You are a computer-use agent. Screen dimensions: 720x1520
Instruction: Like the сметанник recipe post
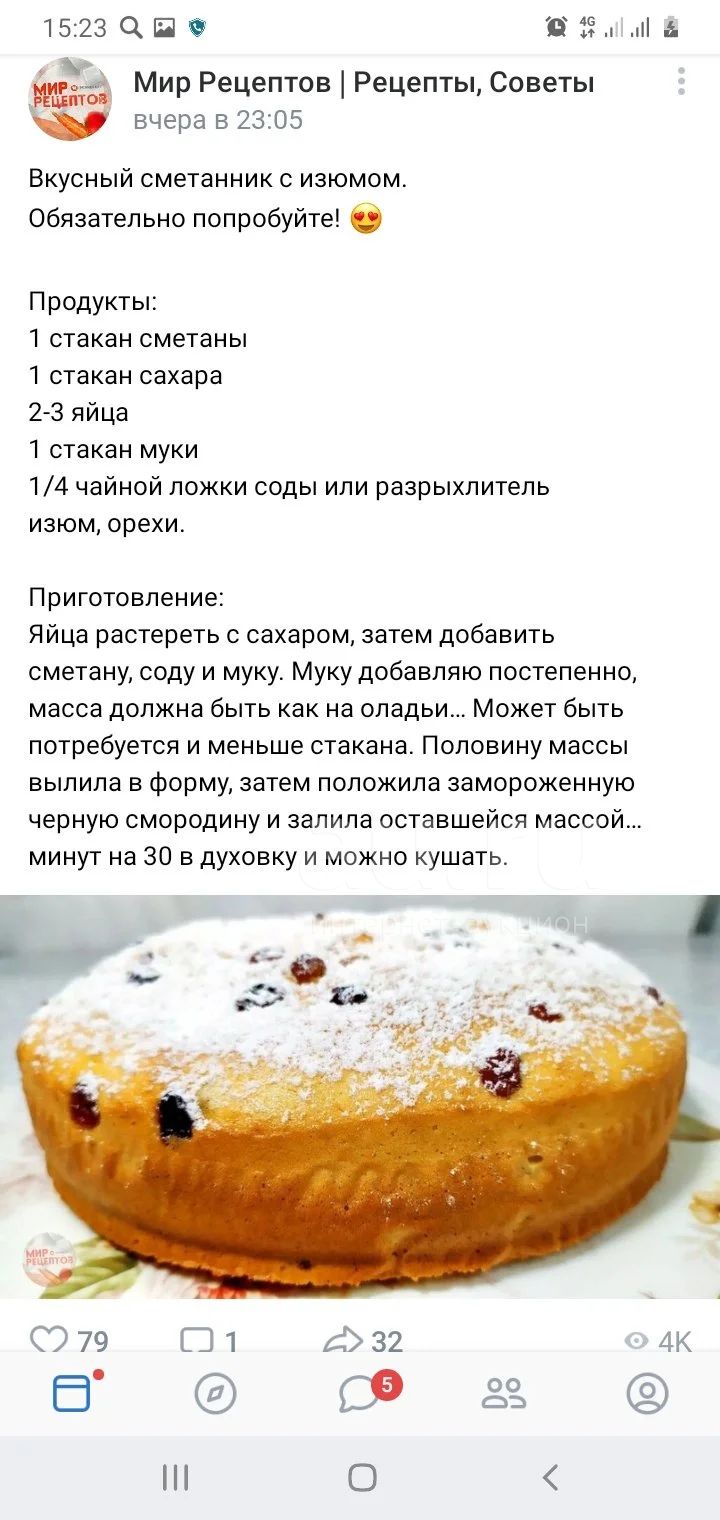(69, 1338)
